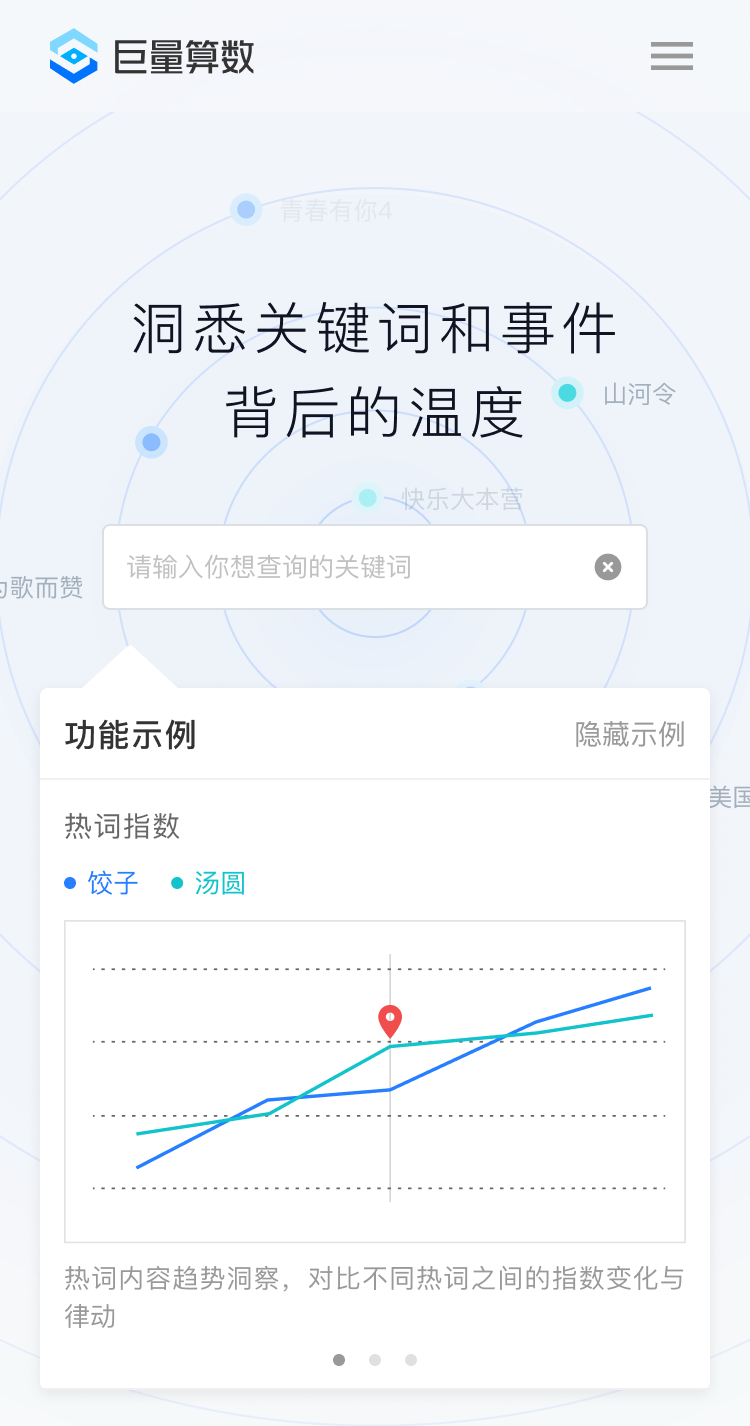Go to the second example page dot
This screenshot has width=750, height=1426.
click(375, 1360)
